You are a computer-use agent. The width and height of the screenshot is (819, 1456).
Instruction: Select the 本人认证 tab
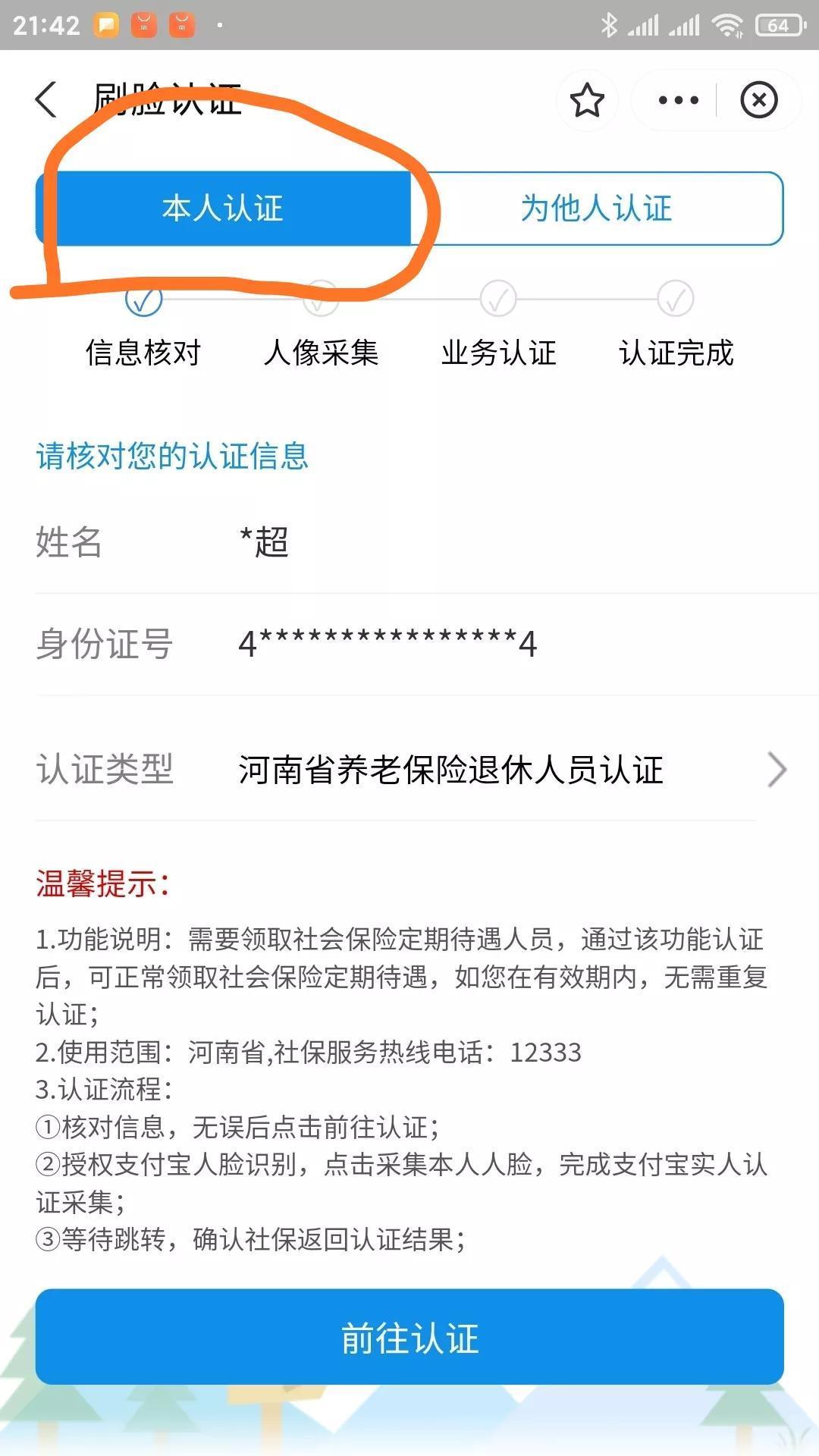(223, 209)
